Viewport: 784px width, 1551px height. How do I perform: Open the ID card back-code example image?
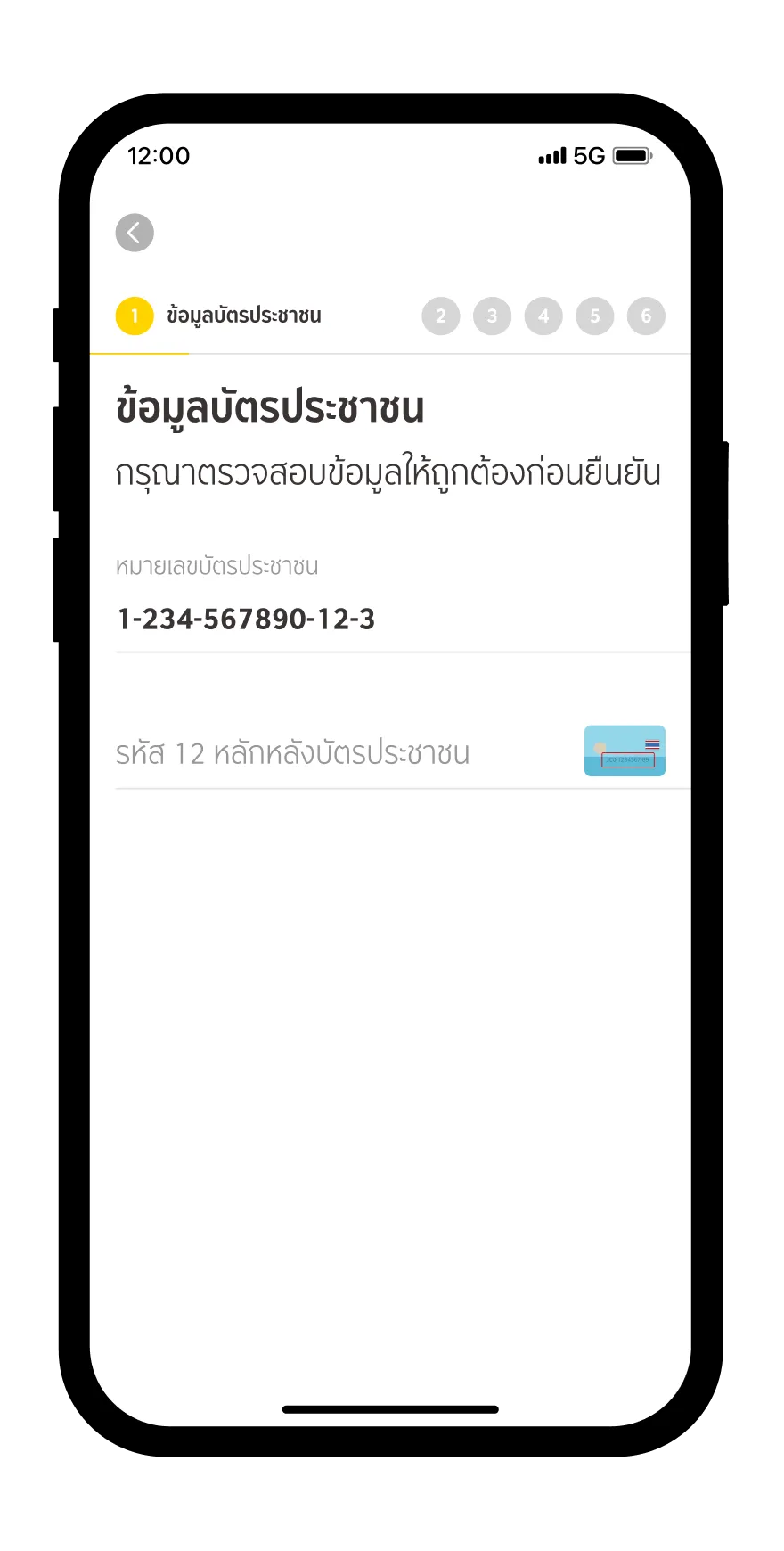coord(625,751)
